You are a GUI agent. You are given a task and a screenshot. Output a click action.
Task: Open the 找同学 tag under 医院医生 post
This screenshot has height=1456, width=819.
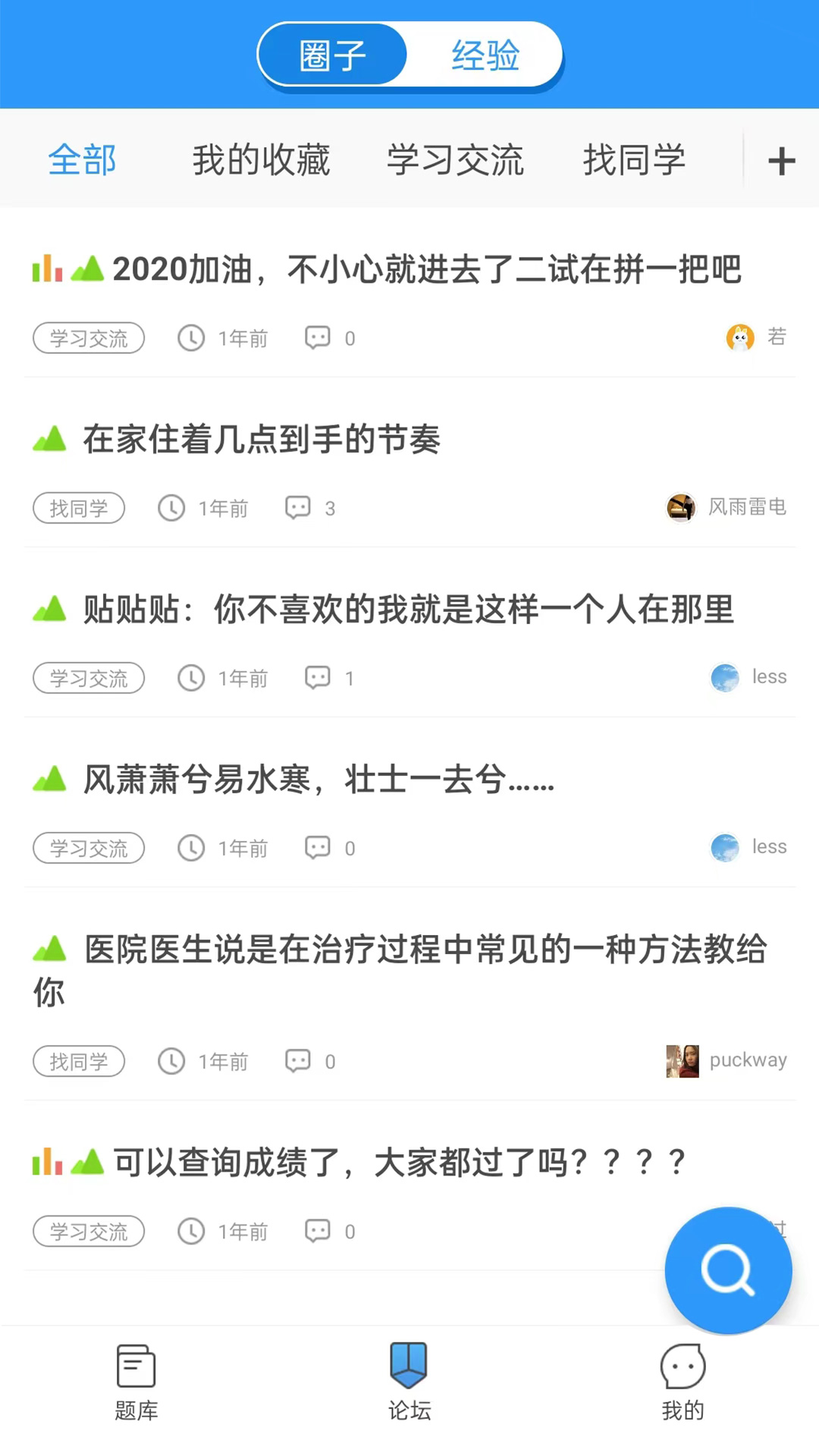pos(79,1061)
